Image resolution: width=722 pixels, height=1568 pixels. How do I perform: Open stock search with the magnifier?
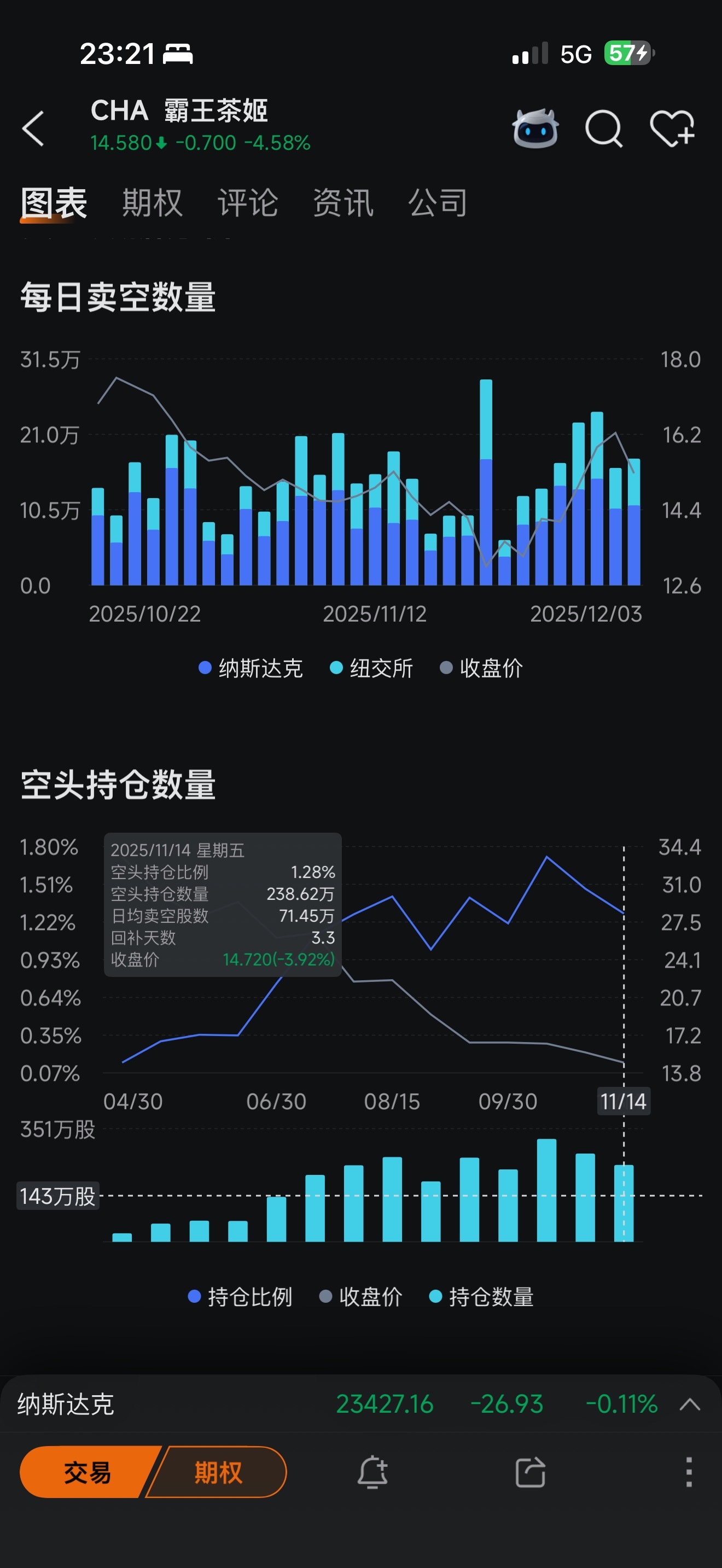tap(604, 128)
